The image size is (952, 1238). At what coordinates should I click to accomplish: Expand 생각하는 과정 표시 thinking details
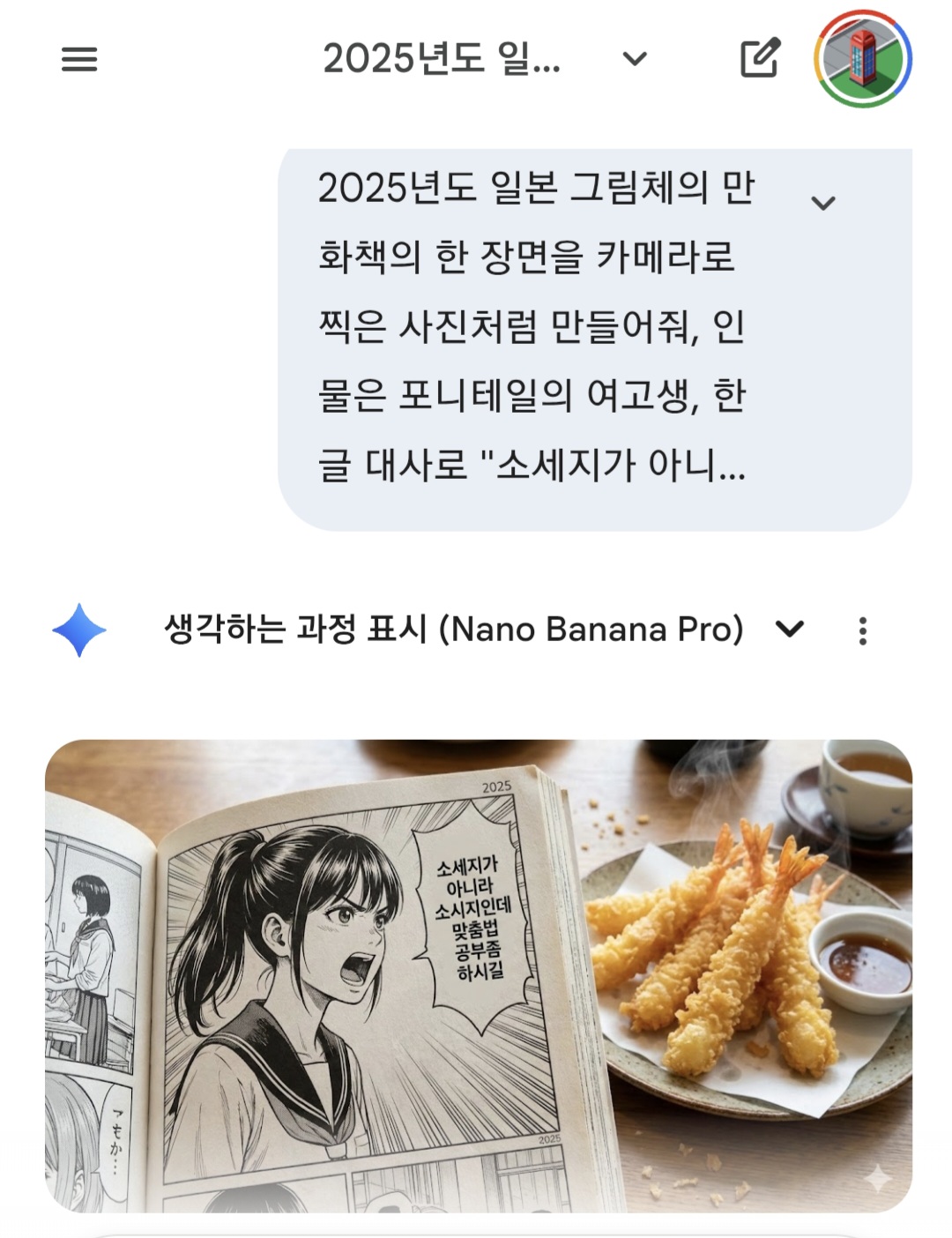(x=790, y=629)
